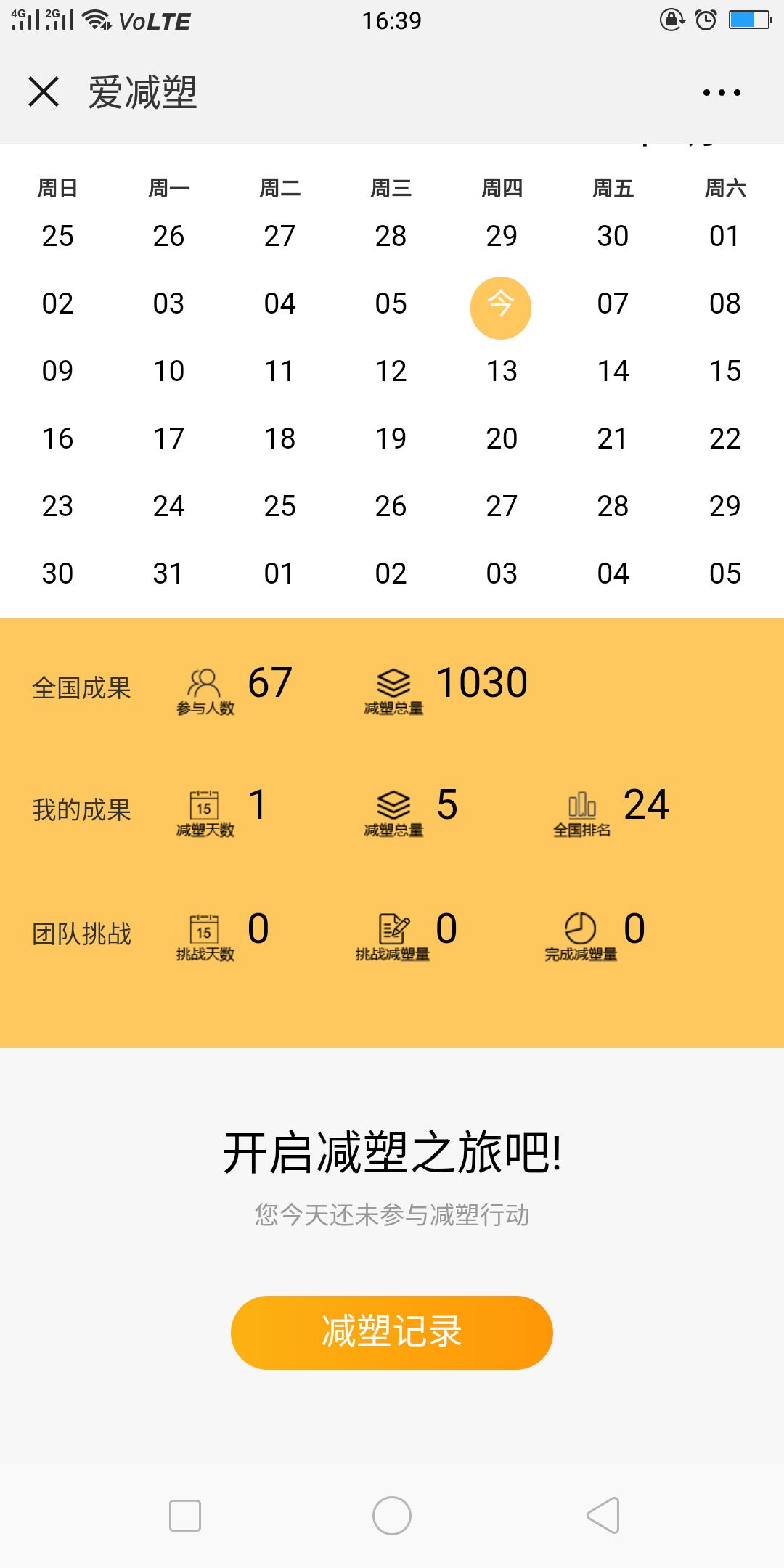The image size is (784, 1568).
Task: Tap the 减塑记录 button
Action: point(392,1332)
